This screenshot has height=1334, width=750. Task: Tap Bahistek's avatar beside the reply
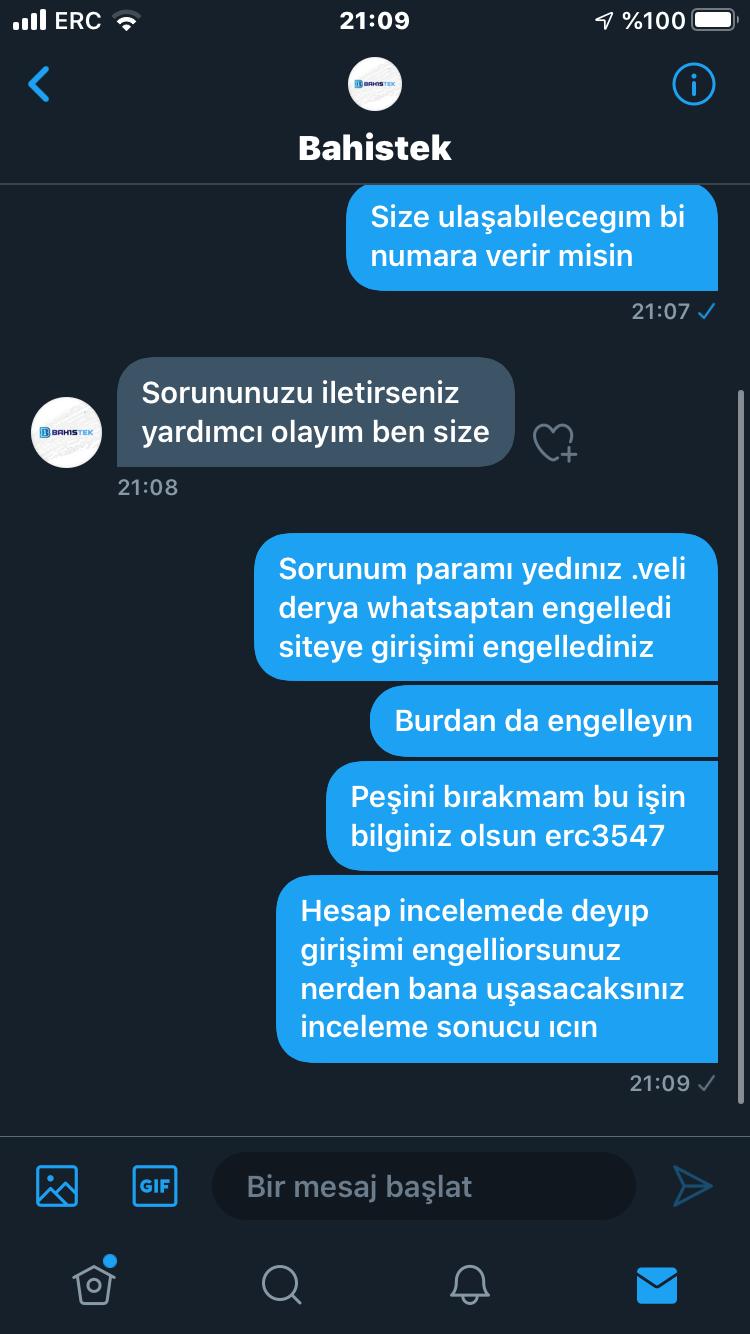pyautogui.click(x=66, y=432)
